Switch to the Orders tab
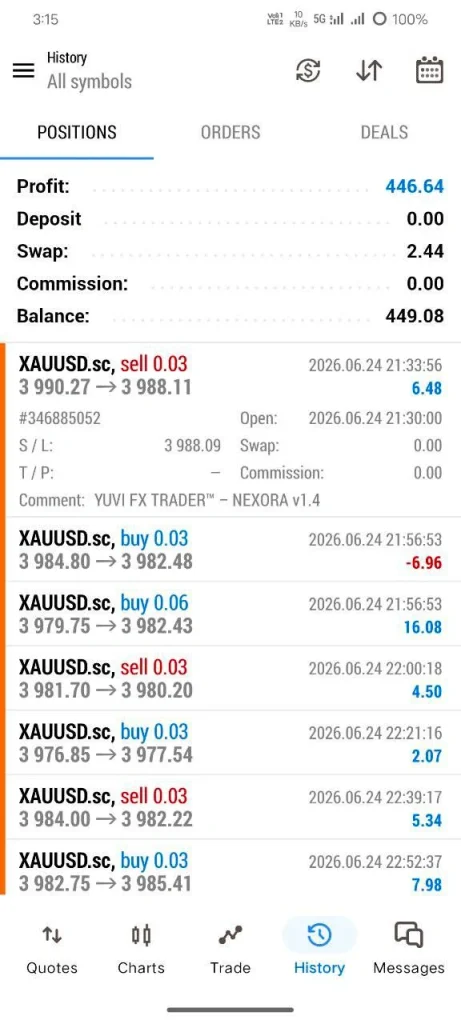The image size is (461, 1024). tap(230, 133)
